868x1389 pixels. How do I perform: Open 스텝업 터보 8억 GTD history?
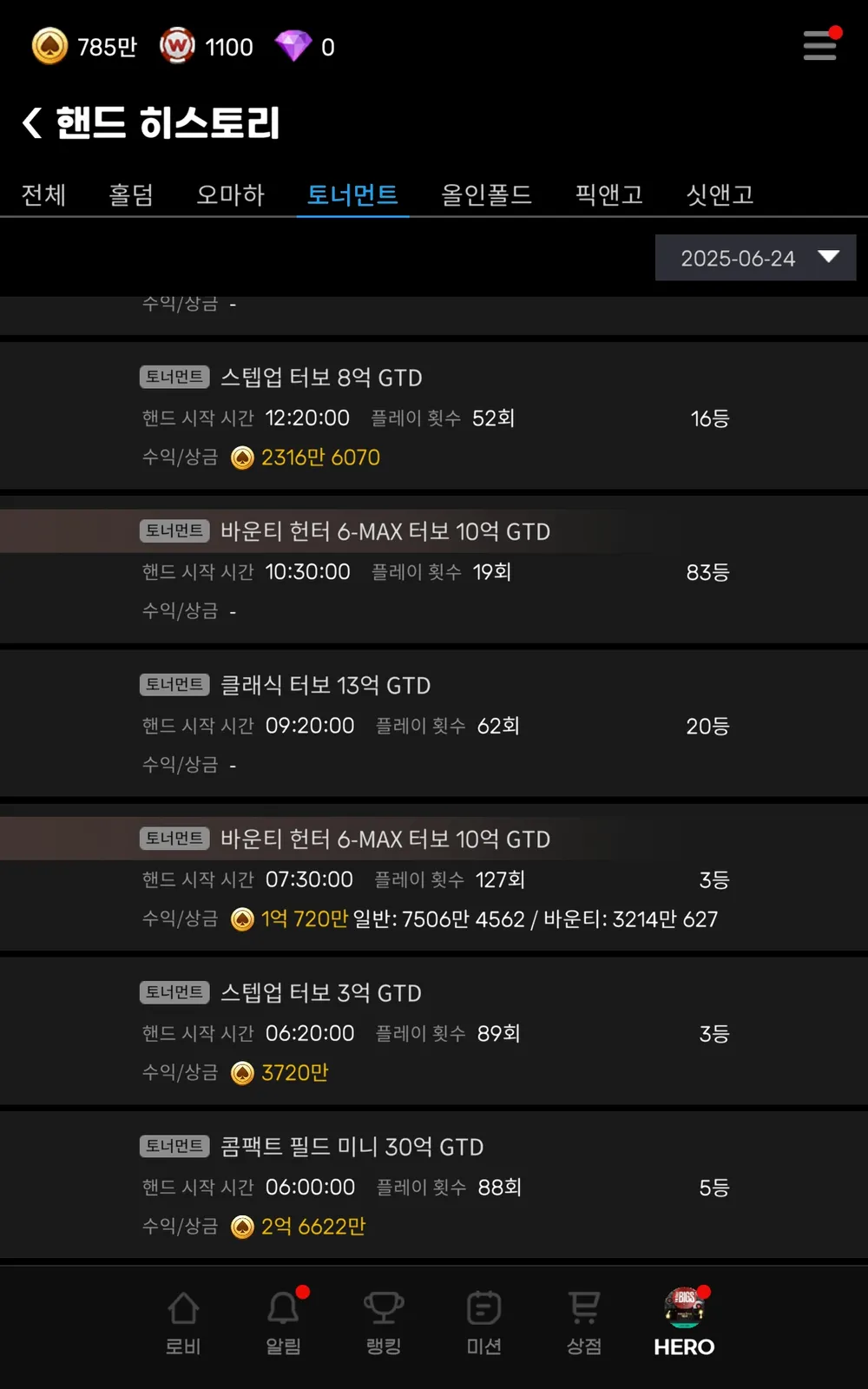(434, 417)
